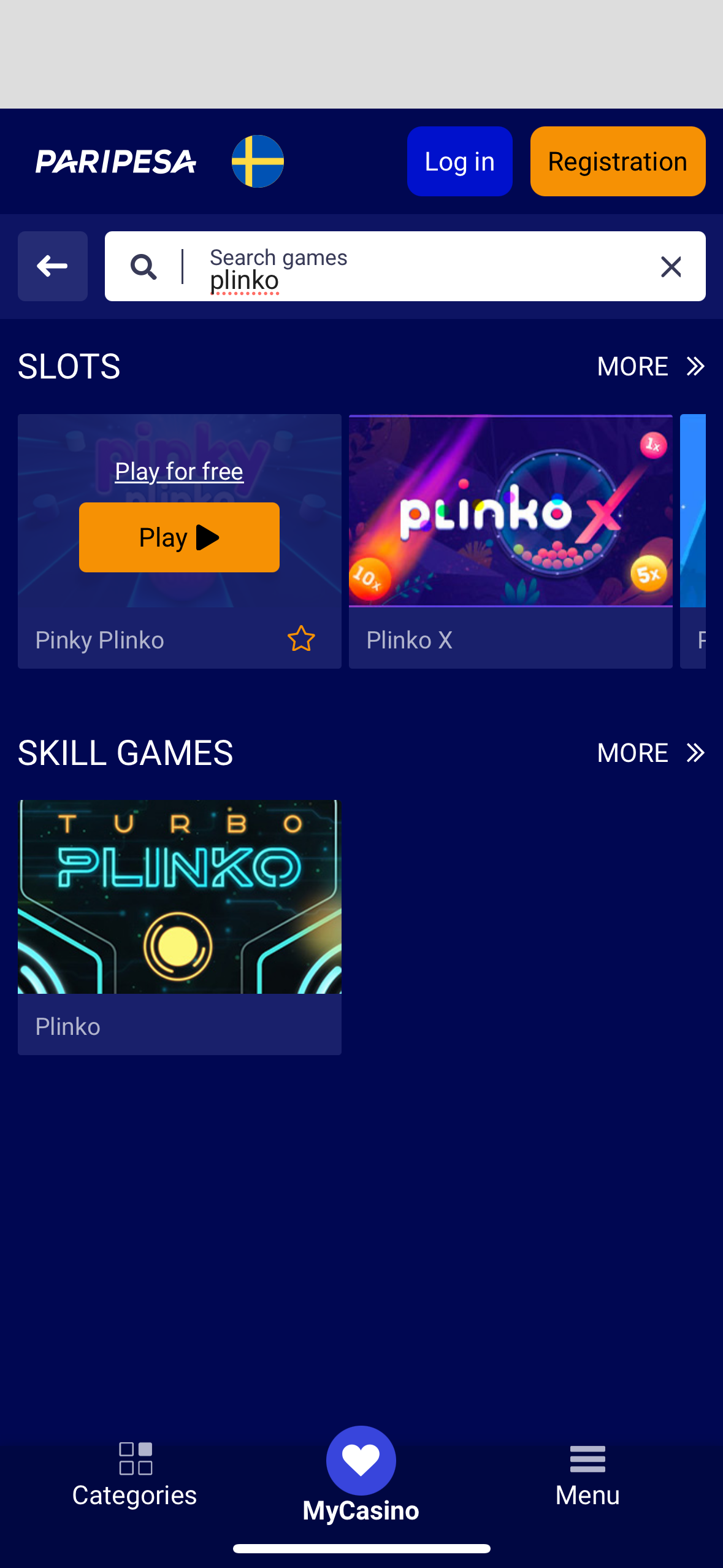Screen dimensions: 723x1568
Task: Play Pinky Plinko for free
Action: click(179, 471)
